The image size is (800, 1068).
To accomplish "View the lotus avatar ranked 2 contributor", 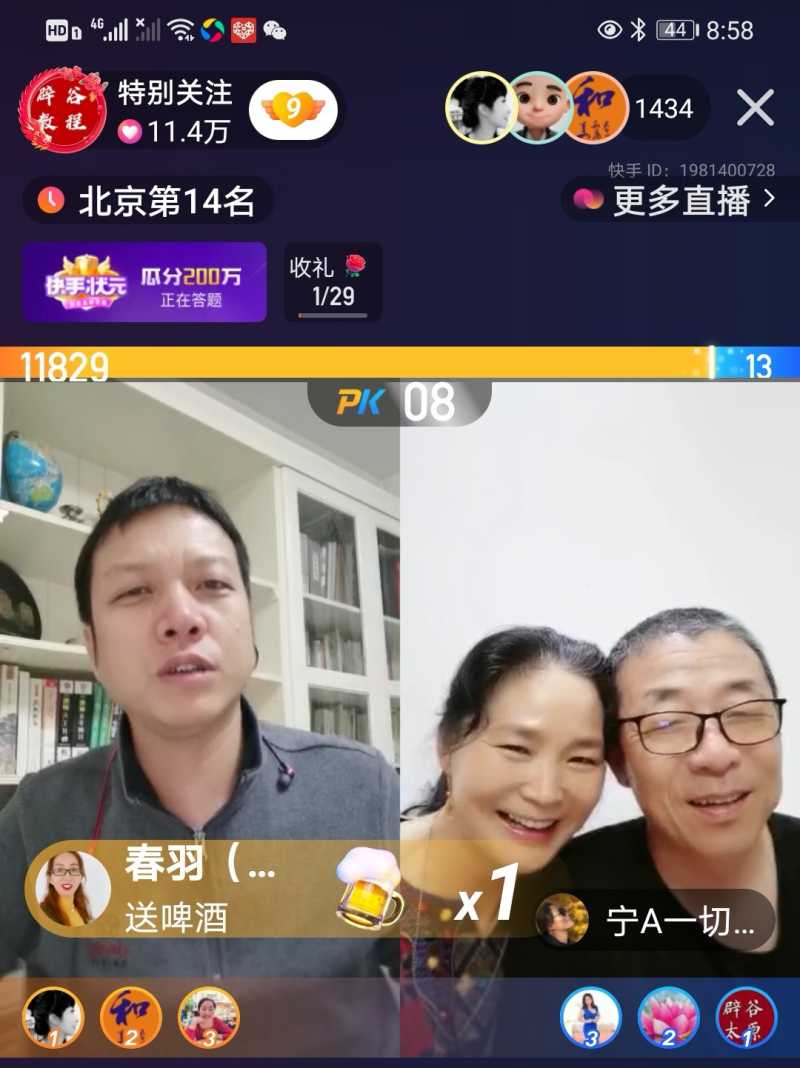I will (x=668, y=1017).
